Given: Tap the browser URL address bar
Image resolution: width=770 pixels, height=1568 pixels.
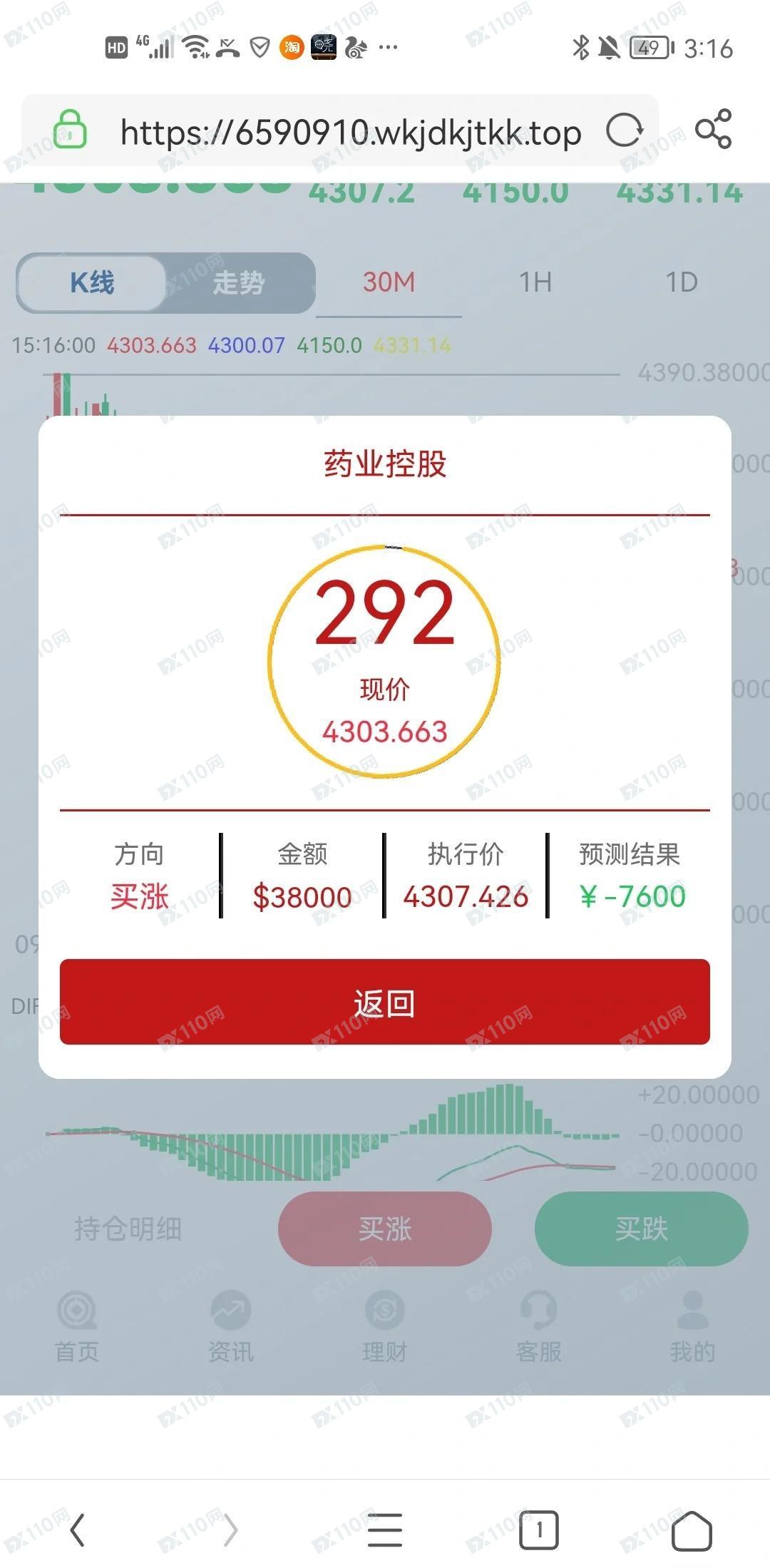Looking at the screenshot, I should click(349, 132).
